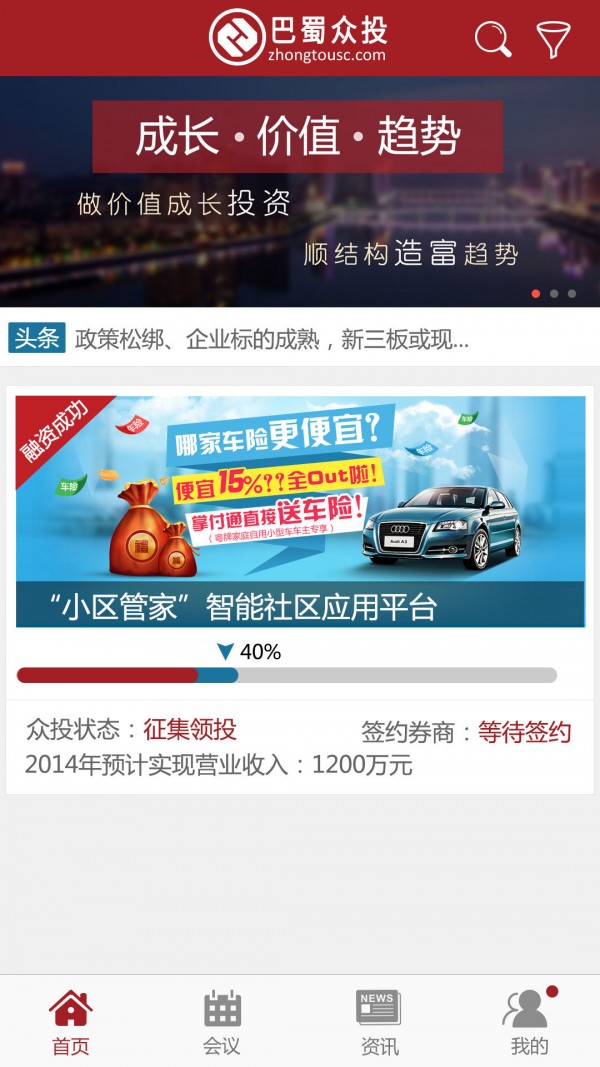Open the filter funnel icon
The width and height of the screenshot is (600, 1067).
tap(553, 39)
